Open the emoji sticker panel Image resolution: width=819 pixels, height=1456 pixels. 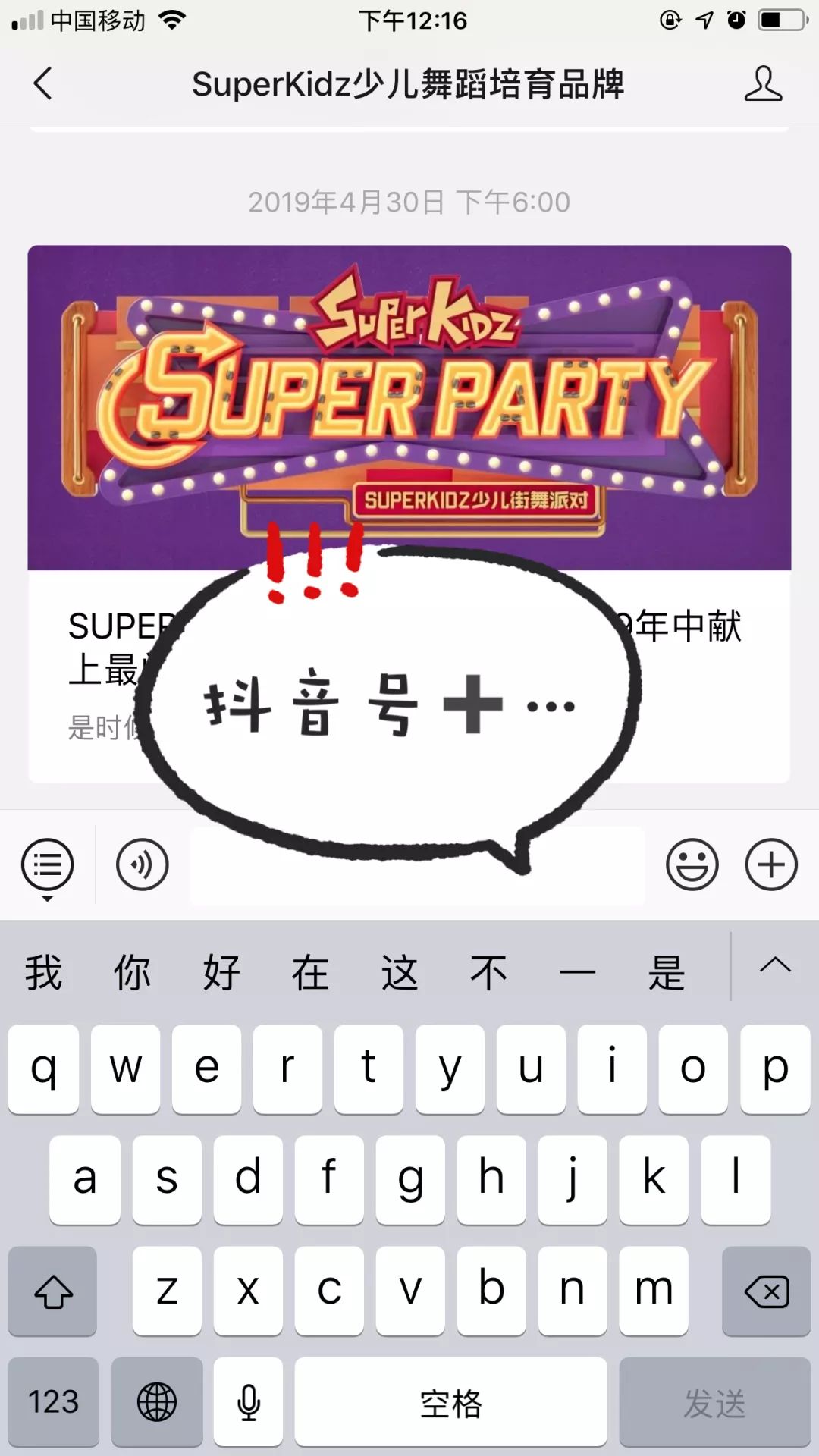point(692,863)
